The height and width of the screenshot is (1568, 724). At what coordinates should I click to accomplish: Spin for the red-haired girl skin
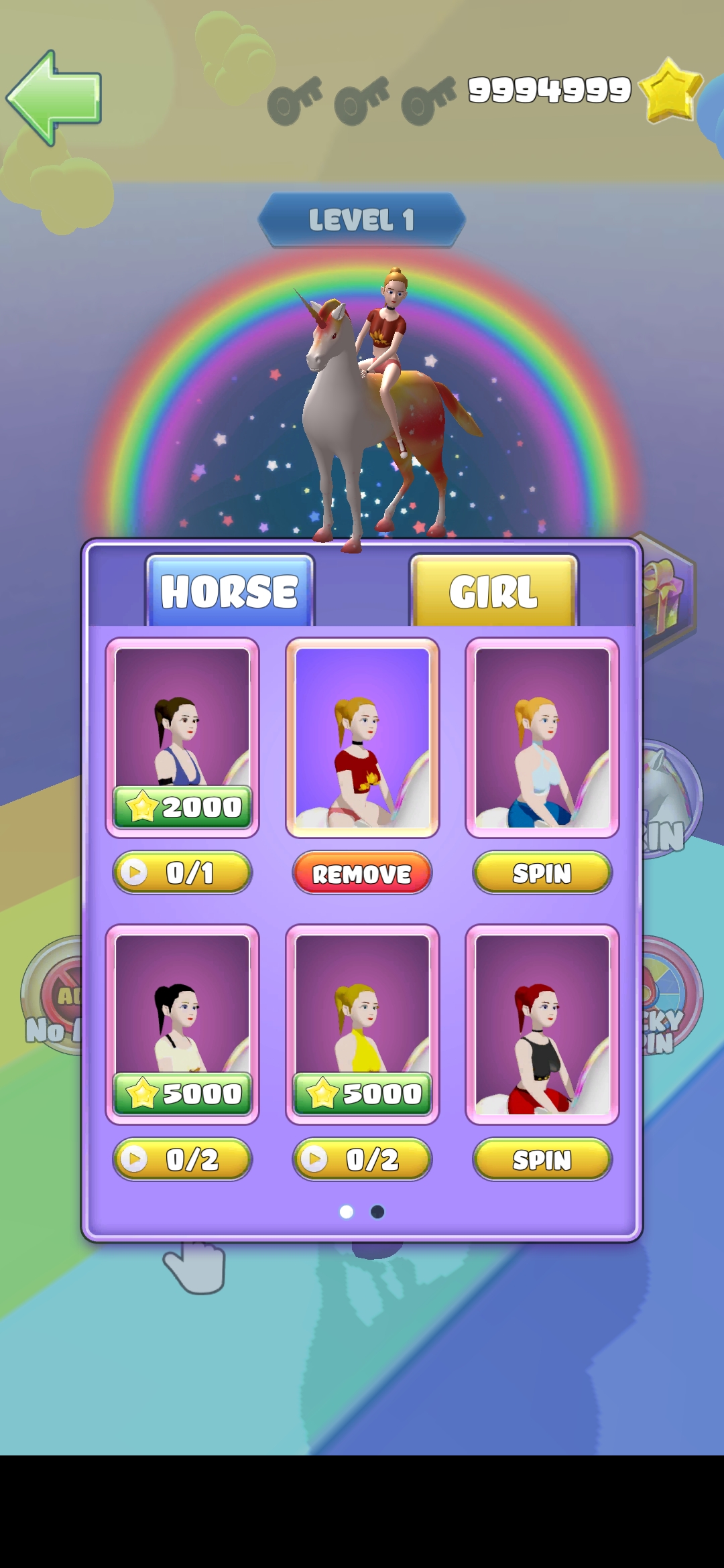[x=542, y=1159]
